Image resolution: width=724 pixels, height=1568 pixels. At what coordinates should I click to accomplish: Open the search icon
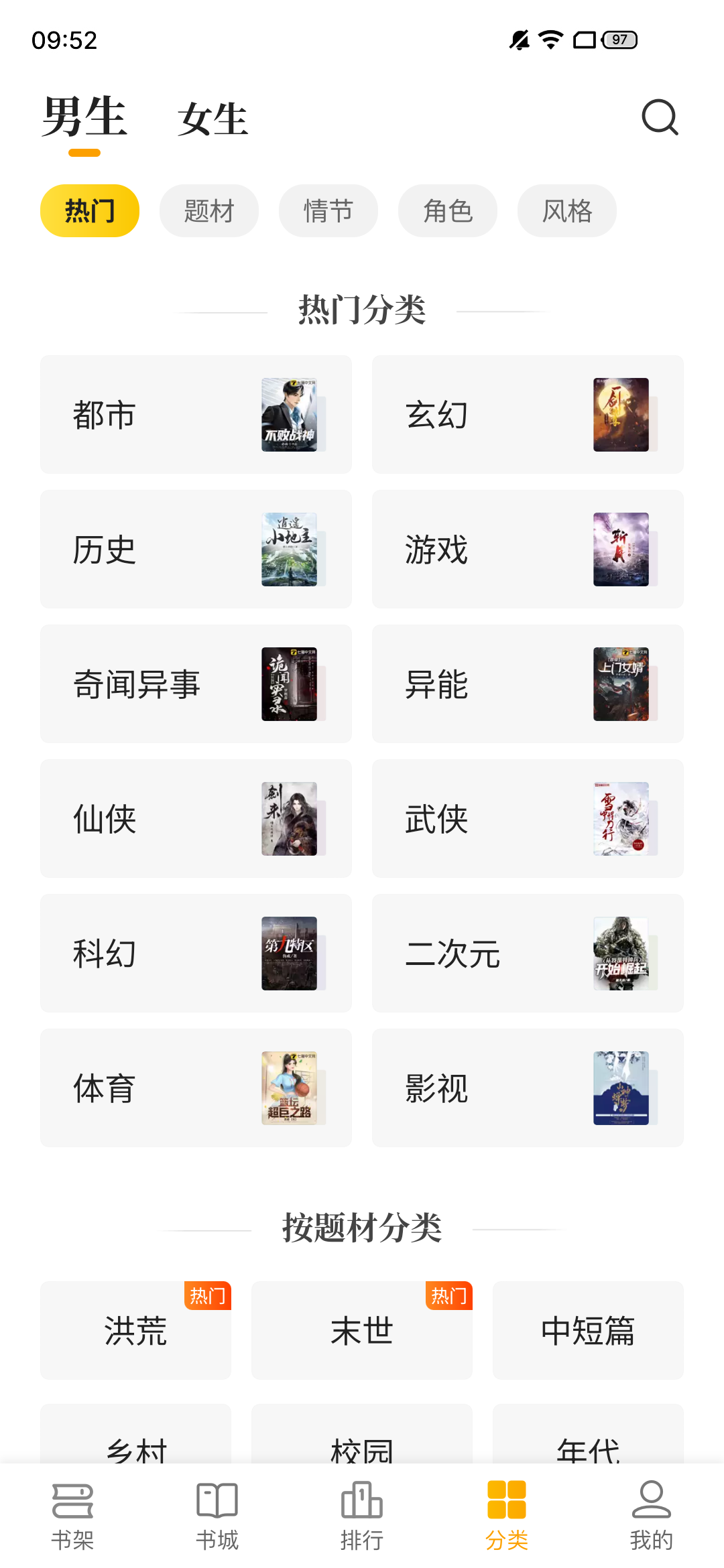(661, 119)
